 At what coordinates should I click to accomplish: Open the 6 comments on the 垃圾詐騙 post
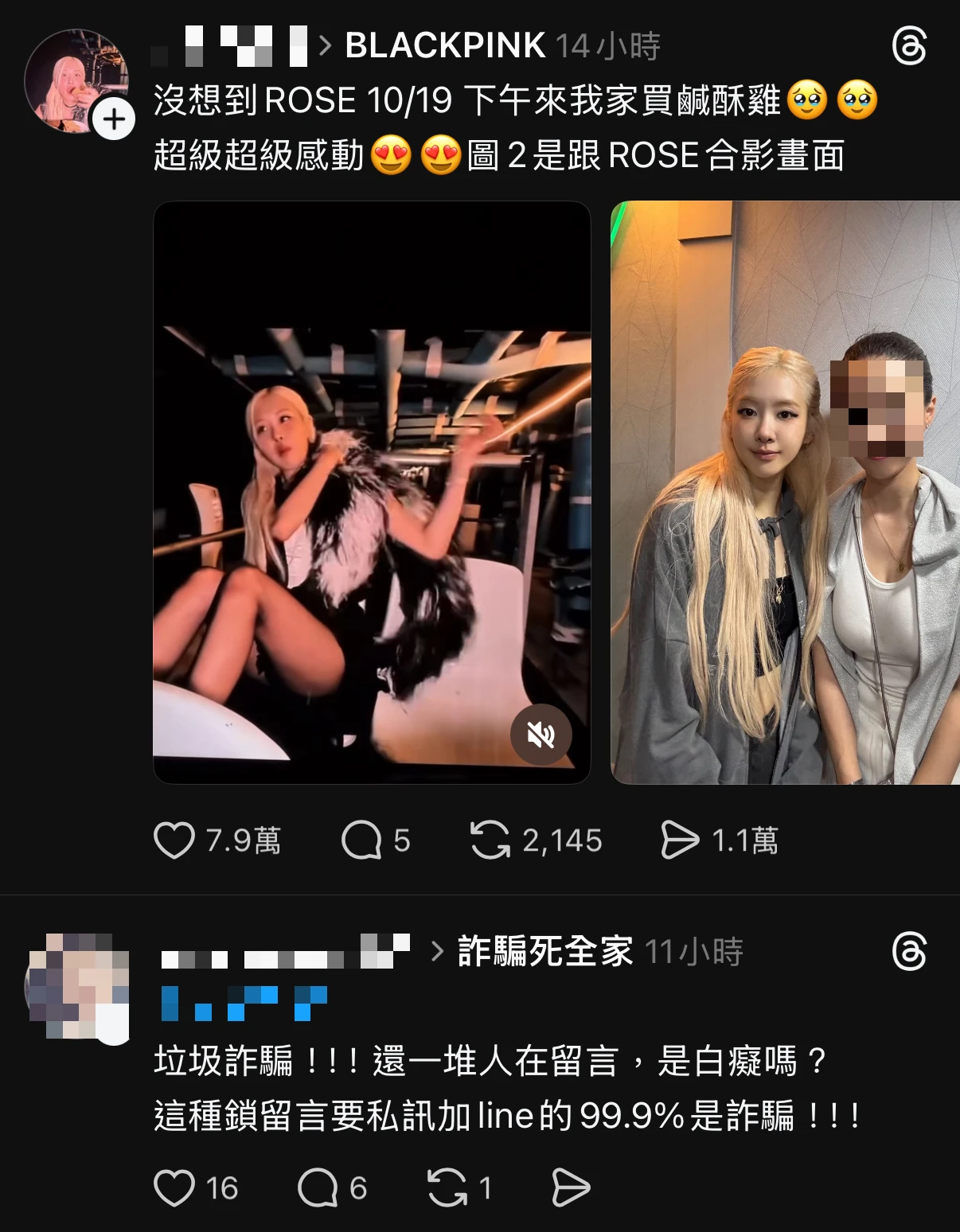click(318, 1188)
